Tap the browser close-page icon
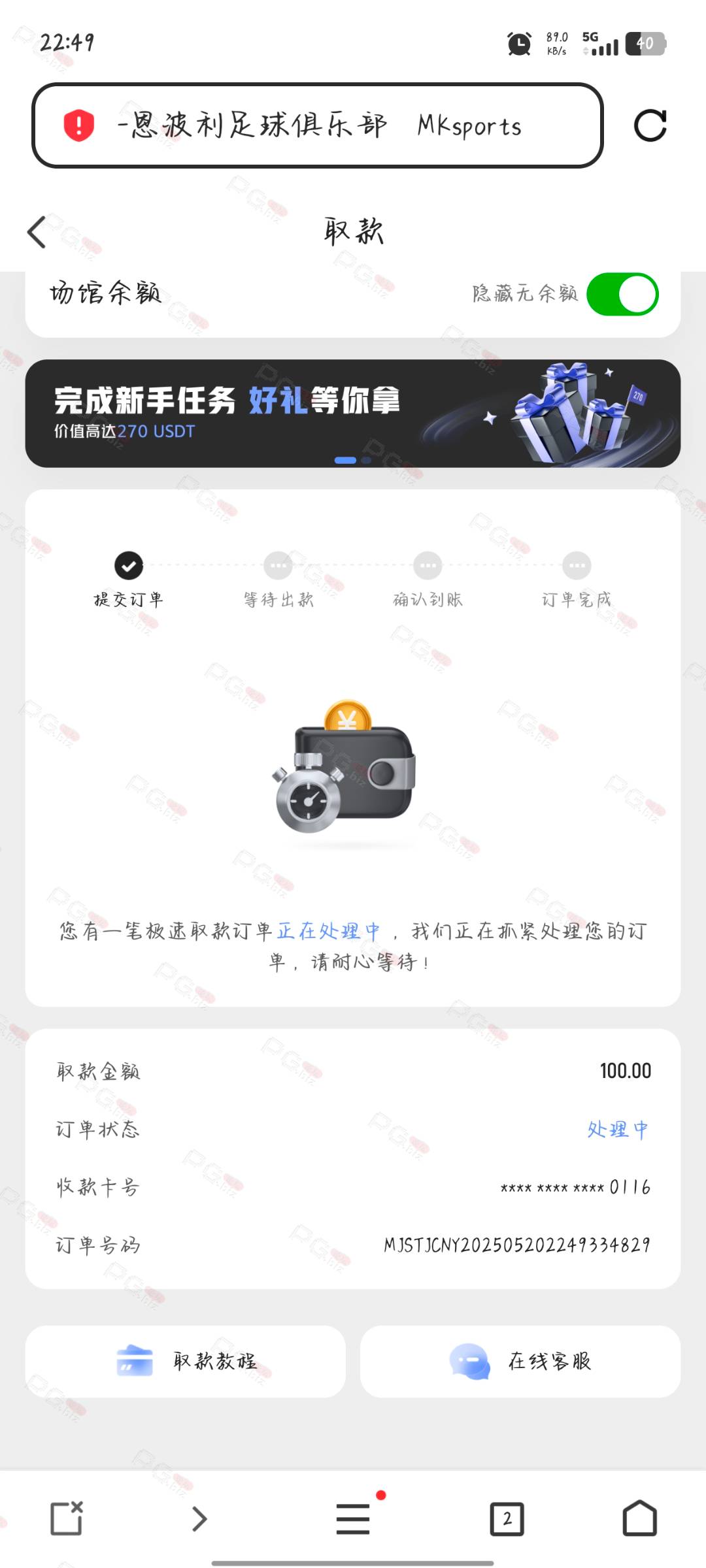The image size is (706, 1568). coord(67,1518)
